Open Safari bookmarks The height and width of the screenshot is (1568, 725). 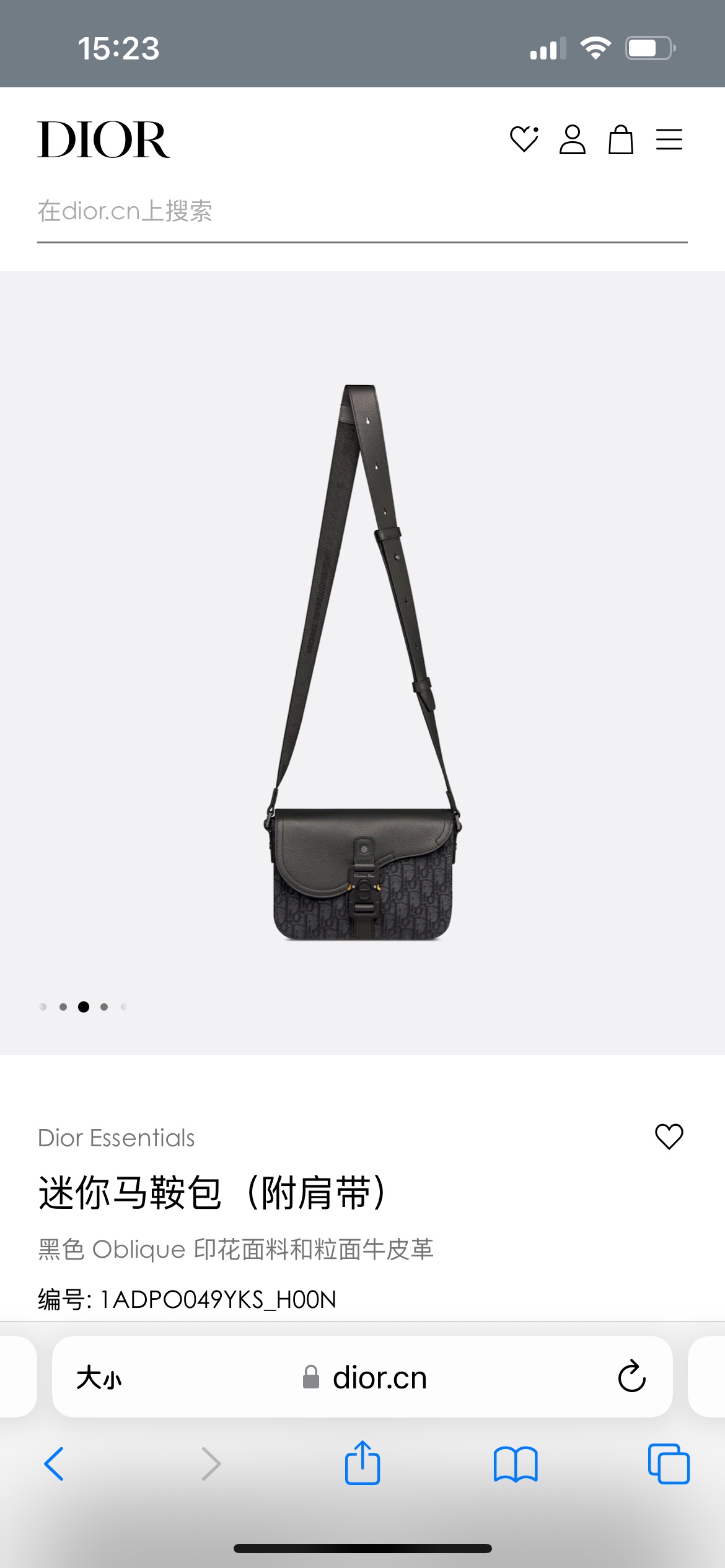[516, 1464]
